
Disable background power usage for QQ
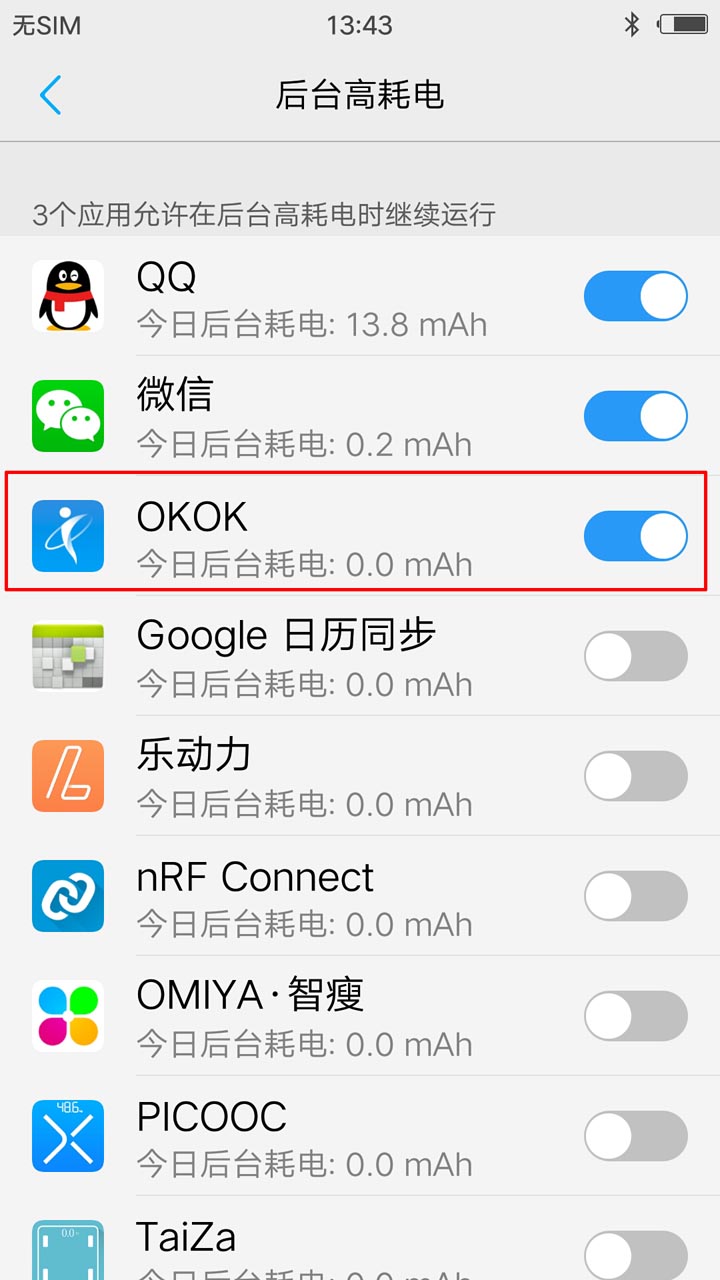(636, 296)
